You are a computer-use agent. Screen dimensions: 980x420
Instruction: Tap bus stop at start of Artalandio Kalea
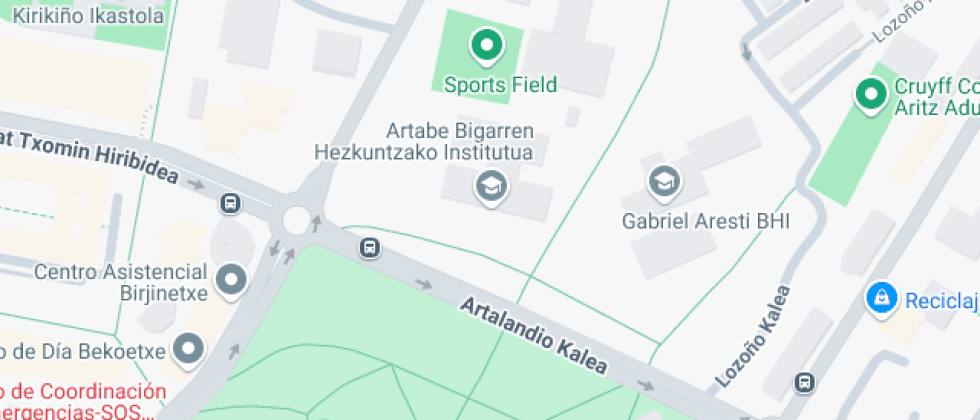pyautogui.click(x=370, y=248)
